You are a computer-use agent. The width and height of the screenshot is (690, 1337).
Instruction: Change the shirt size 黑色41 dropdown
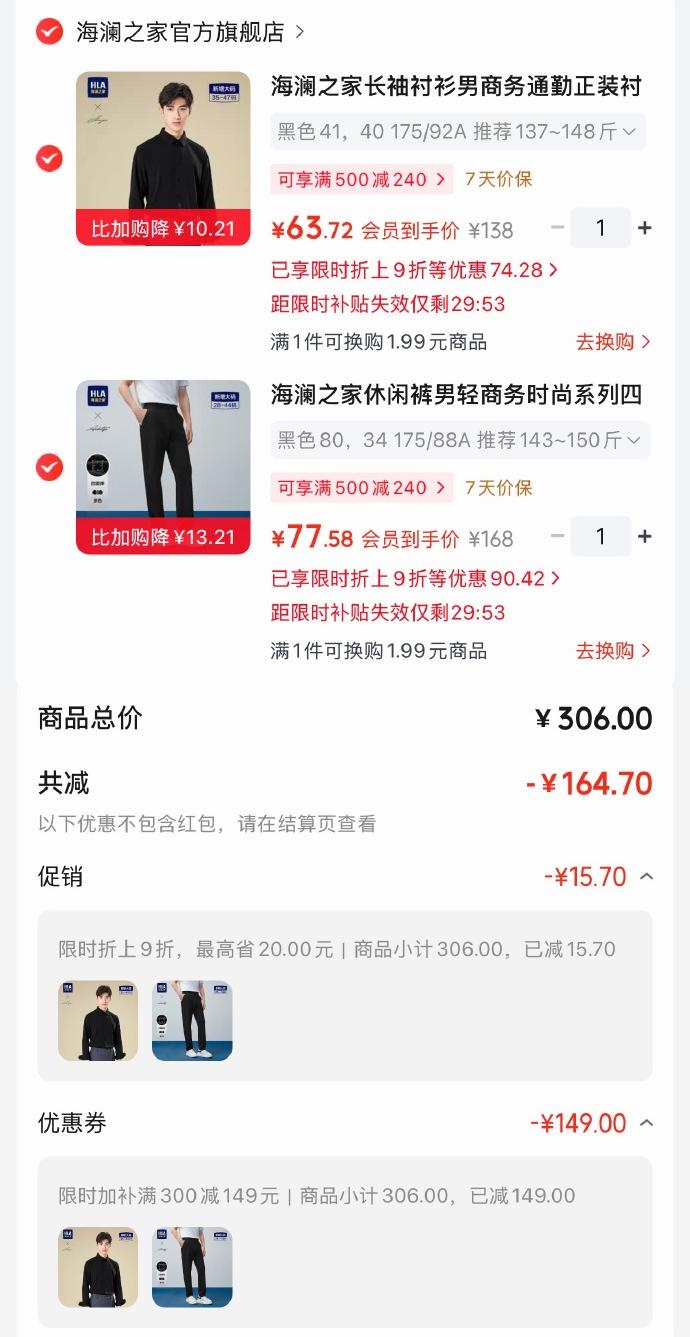point(458,132)
